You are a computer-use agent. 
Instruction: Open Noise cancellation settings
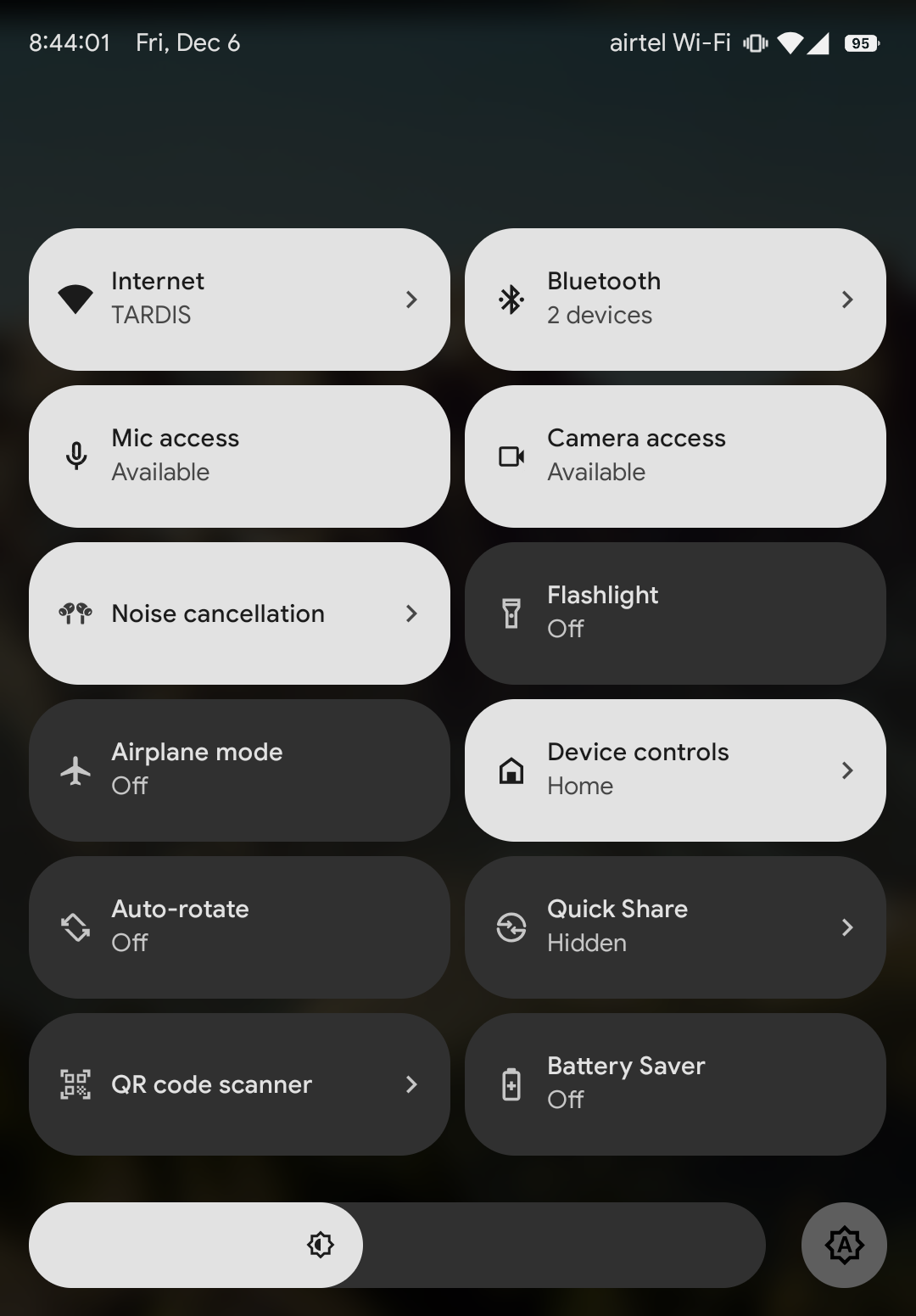pyautogui.click(x=239, y=613)
